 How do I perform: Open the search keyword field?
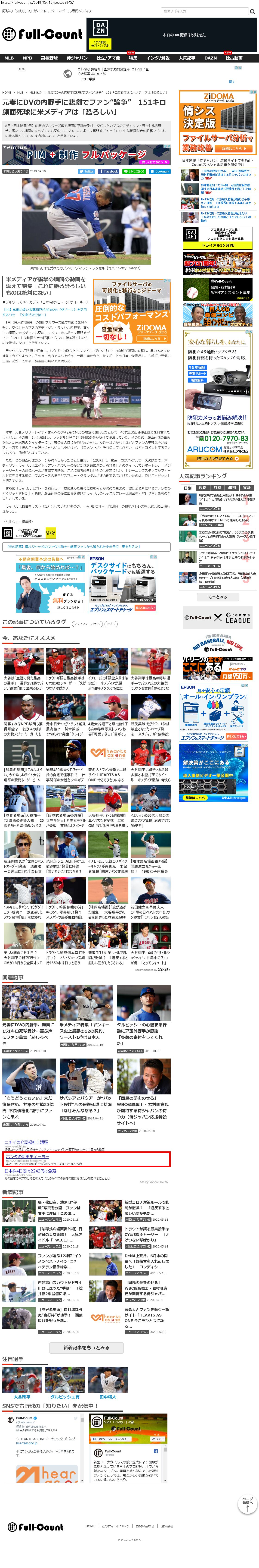[204, 11]
